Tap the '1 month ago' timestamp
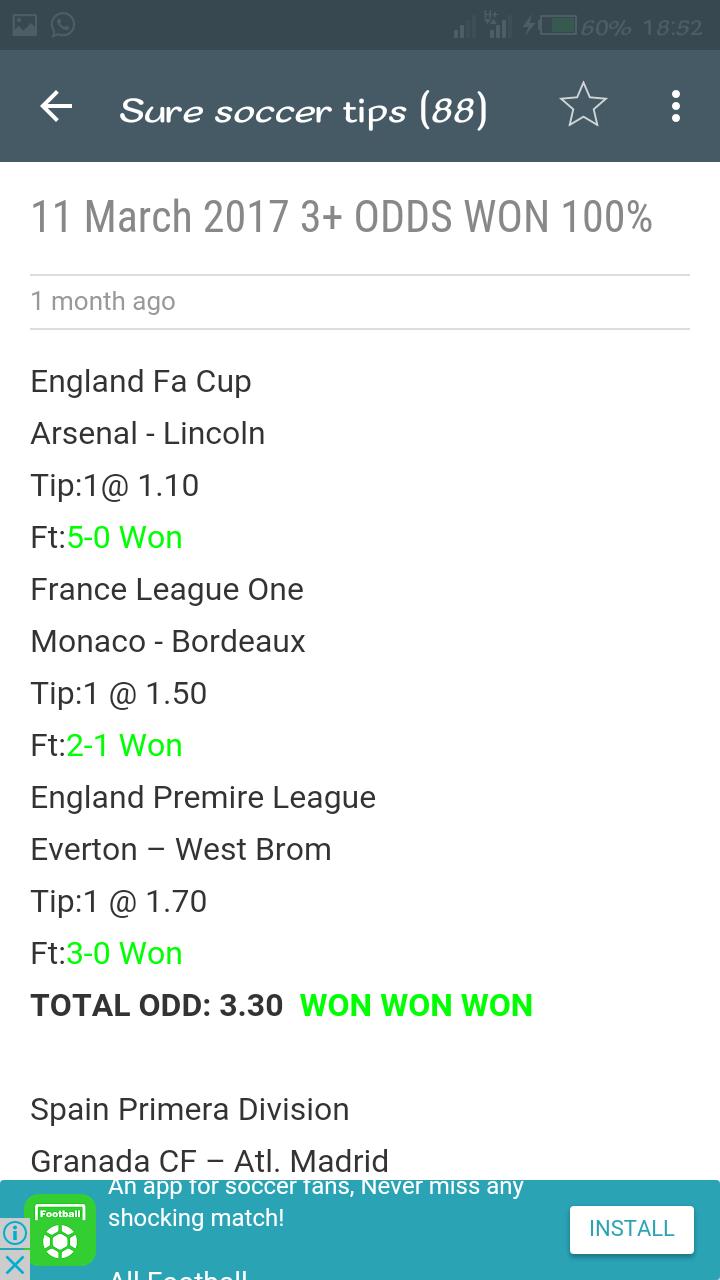Screen dimensions: 720x1280 [103, 300]
